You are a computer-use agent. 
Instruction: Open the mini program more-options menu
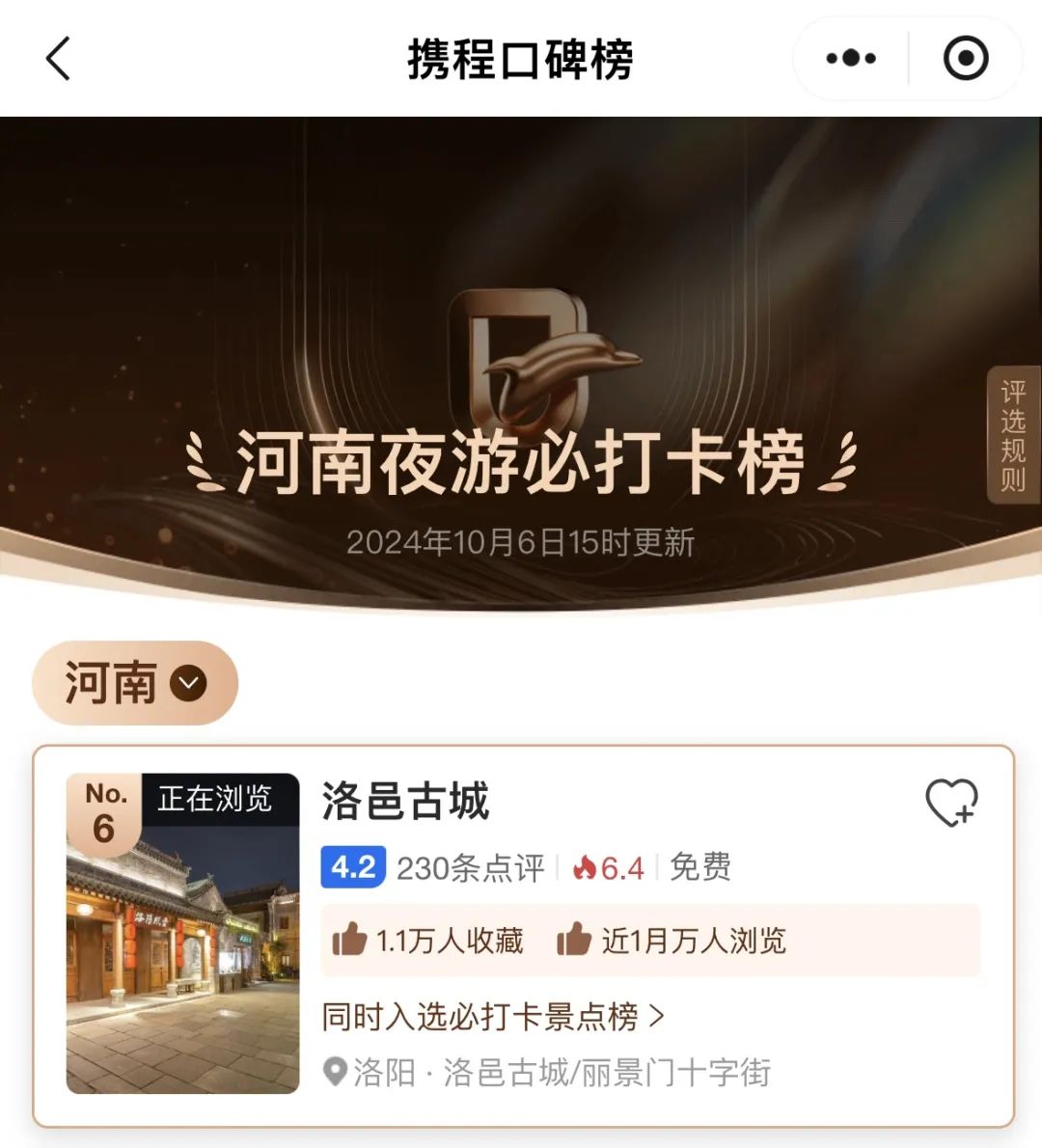coord(850,59)
